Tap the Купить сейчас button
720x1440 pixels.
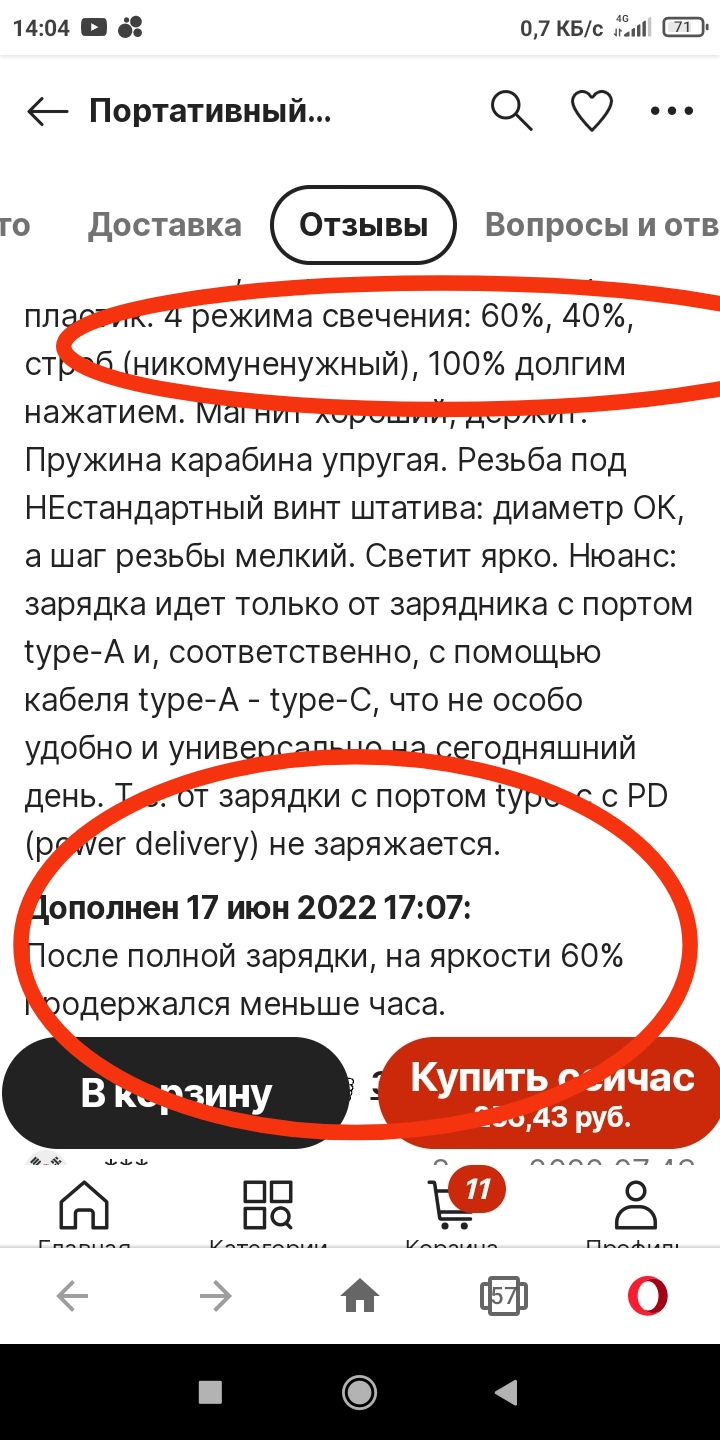551,1093
